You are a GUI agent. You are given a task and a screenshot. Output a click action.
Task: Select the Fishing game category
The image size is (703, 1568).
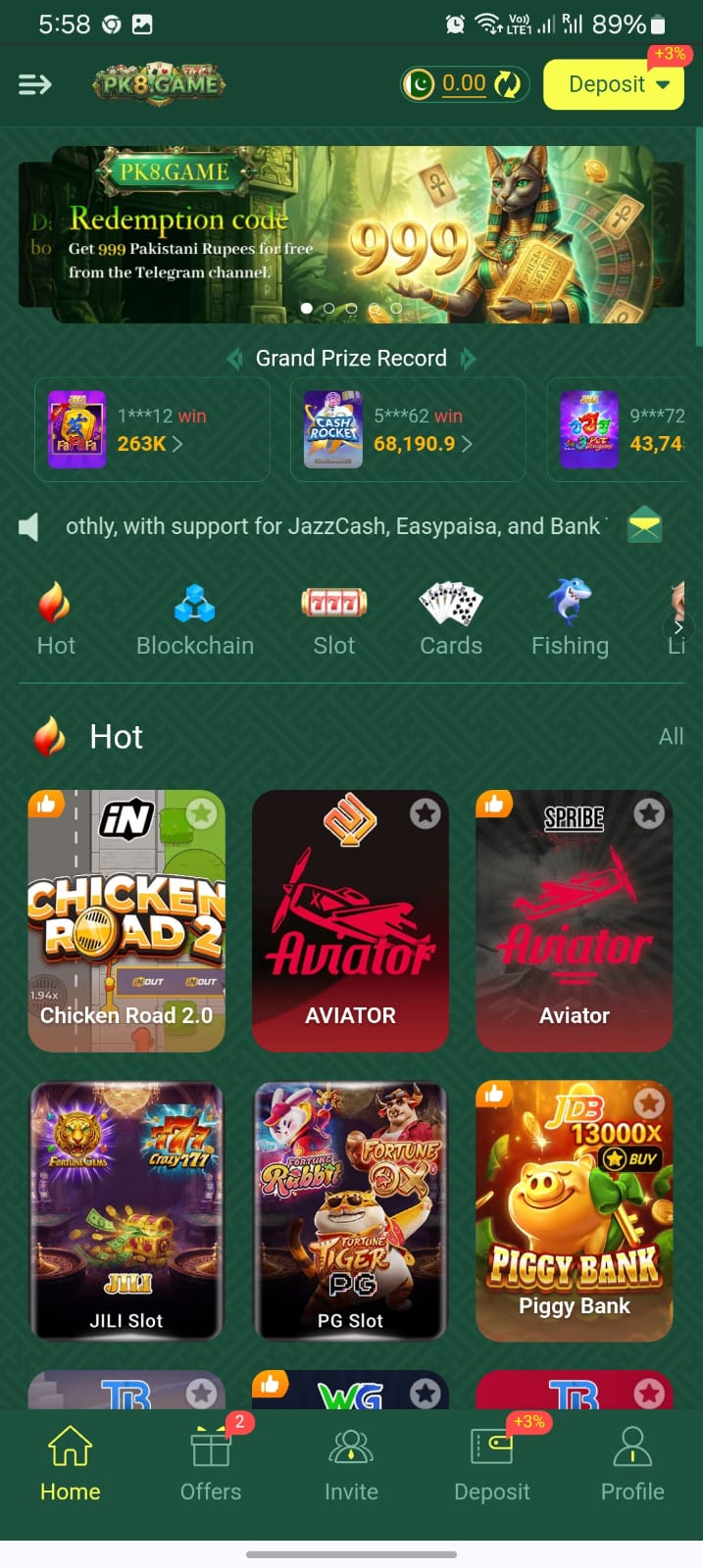coord(570,619)
